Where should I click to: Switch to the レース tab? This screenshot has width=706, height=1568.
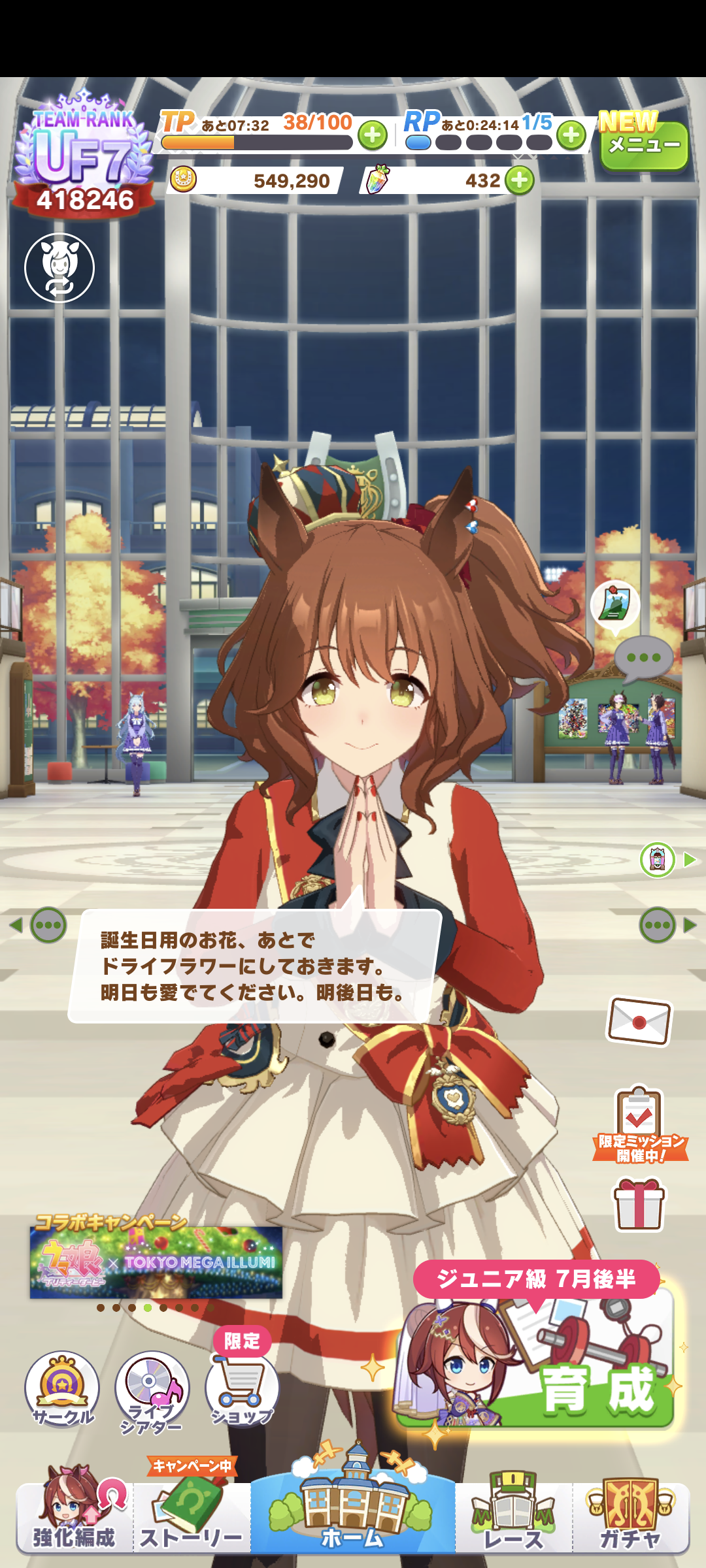(x=514, y=1517)
